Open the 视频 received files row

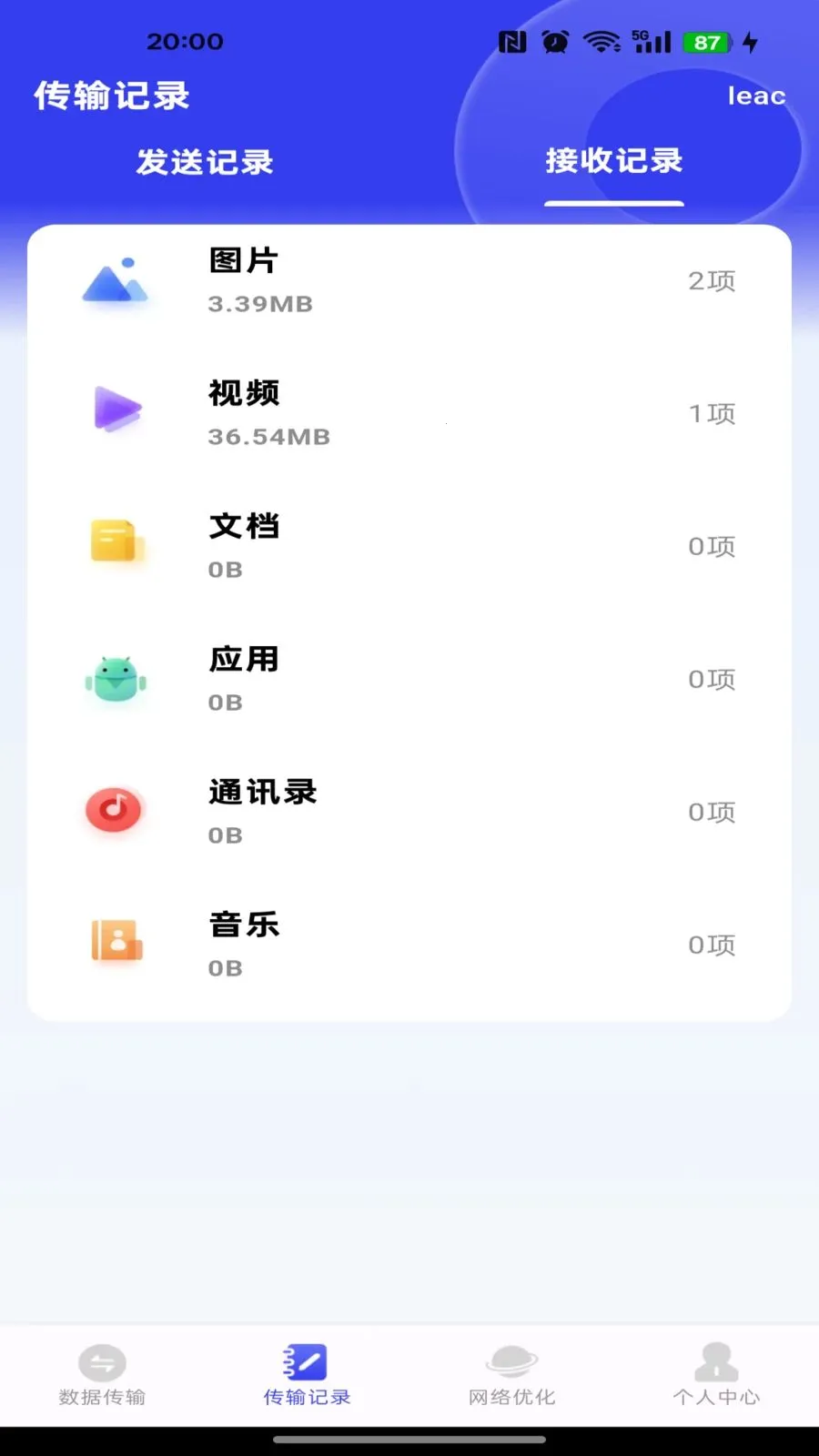click(409, 413)
